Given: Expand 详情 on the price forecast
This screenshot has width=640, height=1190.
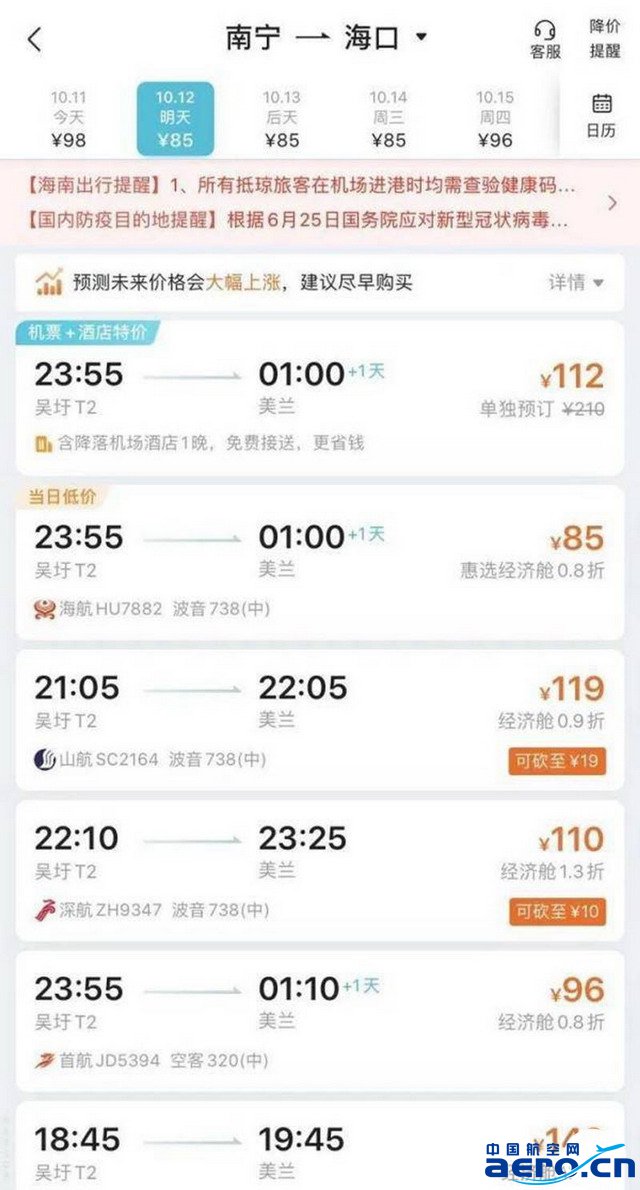Looking at the screenshot, I should [576, 283].
